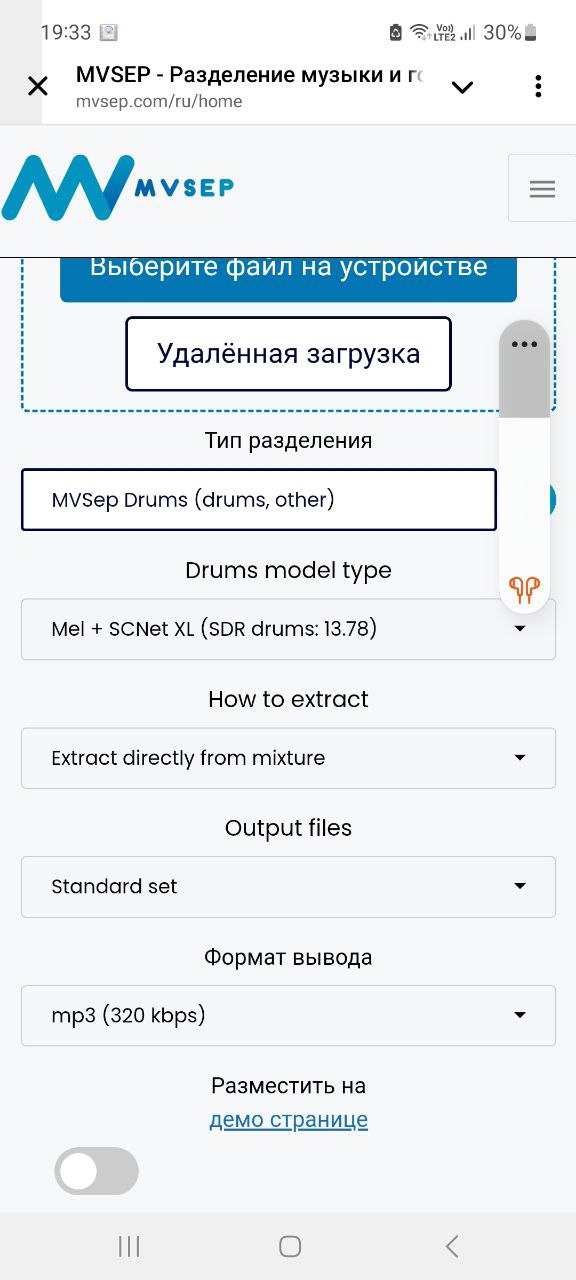Tap Удалённая загрузка button

288,353
